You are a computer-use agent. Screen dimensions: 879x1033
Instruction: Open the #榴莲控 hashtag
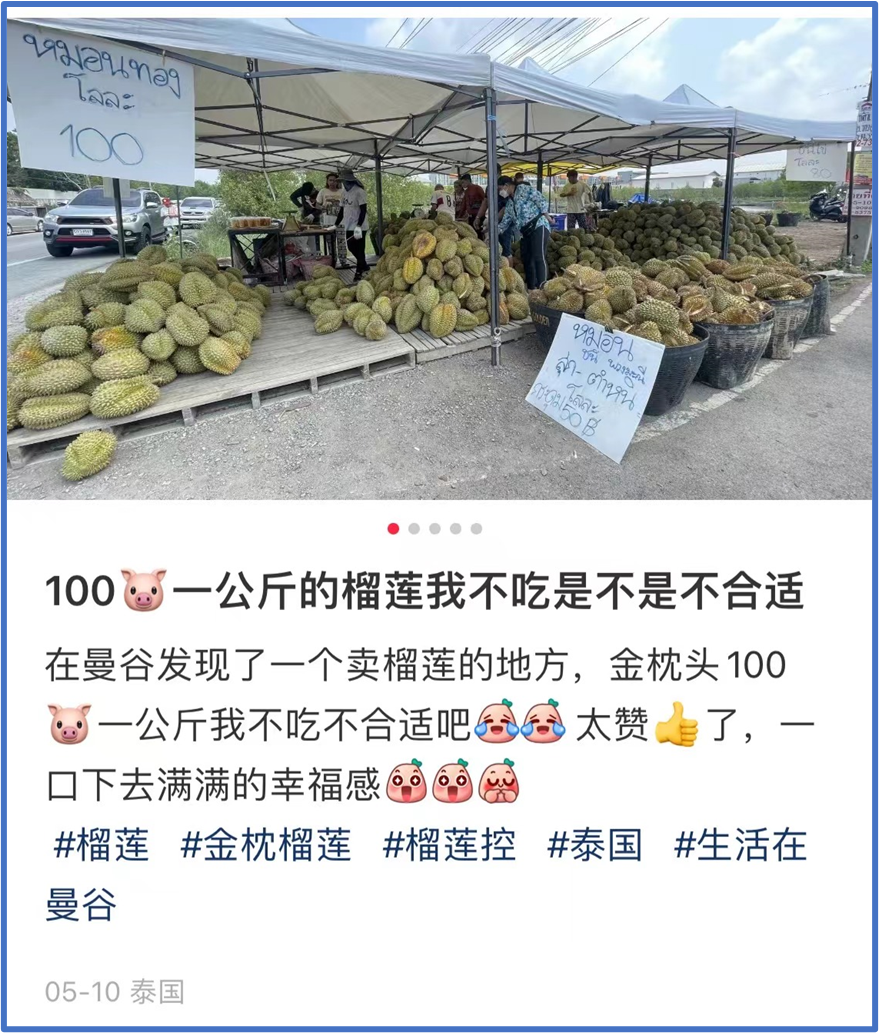point(450,845)
